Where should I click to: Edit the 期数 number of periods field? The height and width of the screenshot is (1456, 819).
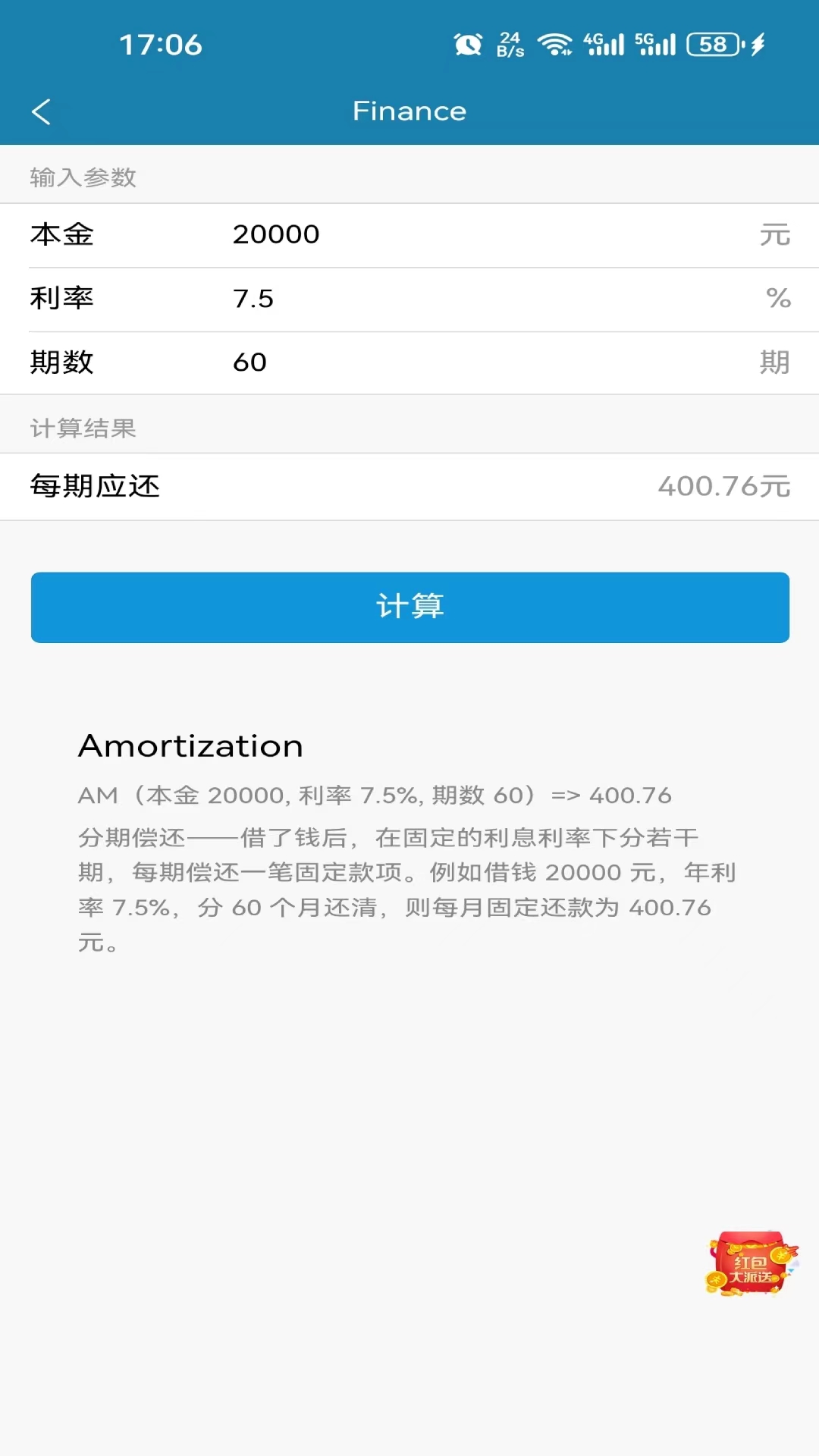tap(485, 362)
